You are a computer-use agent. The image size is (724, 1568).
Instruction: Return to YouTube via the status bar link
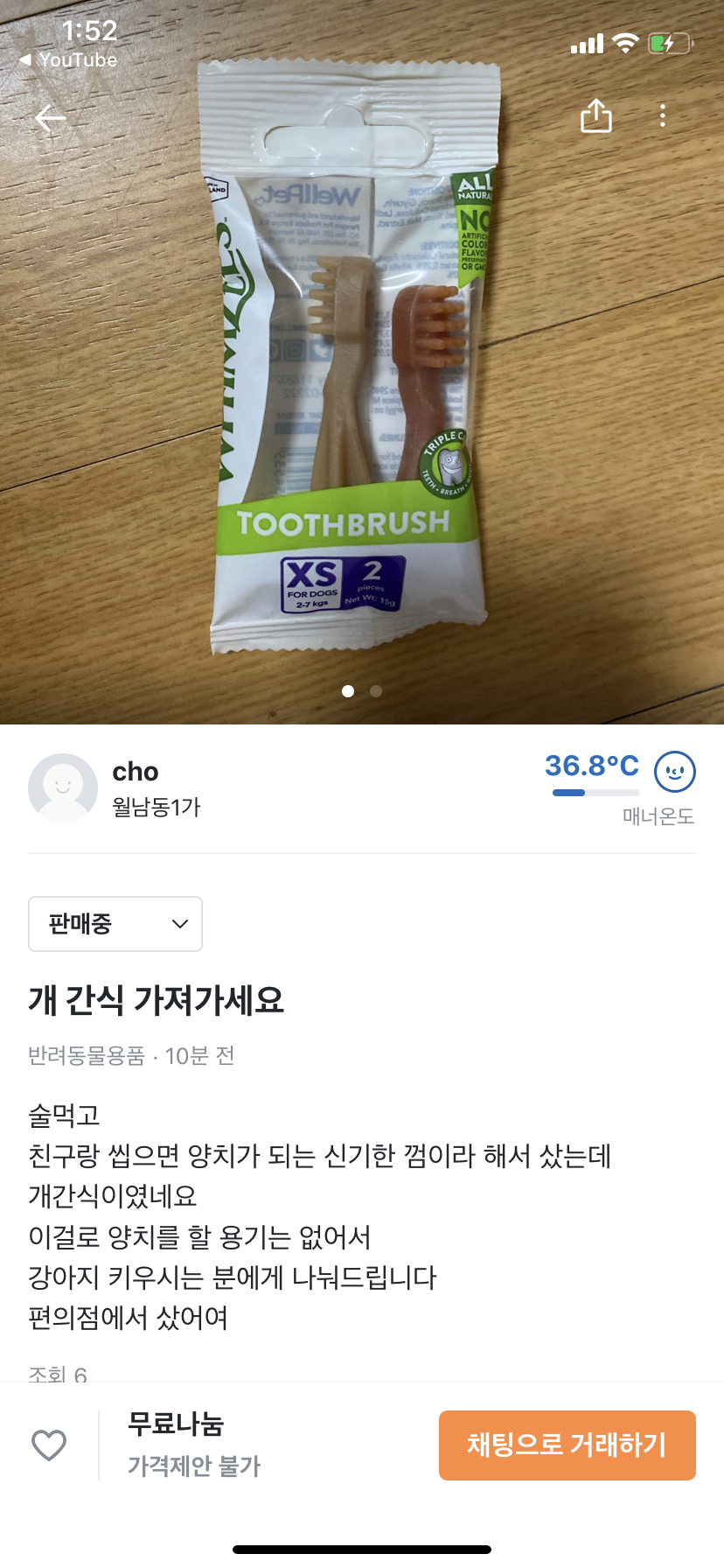68,60
